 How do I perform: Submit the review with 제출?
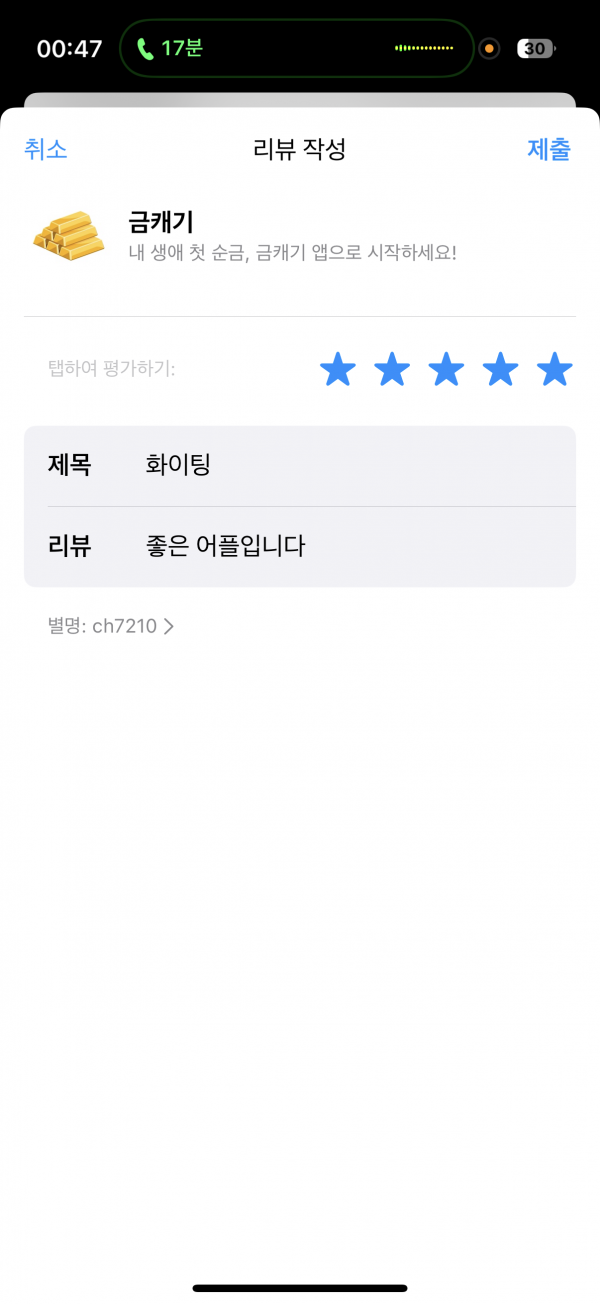coord(549,150)
